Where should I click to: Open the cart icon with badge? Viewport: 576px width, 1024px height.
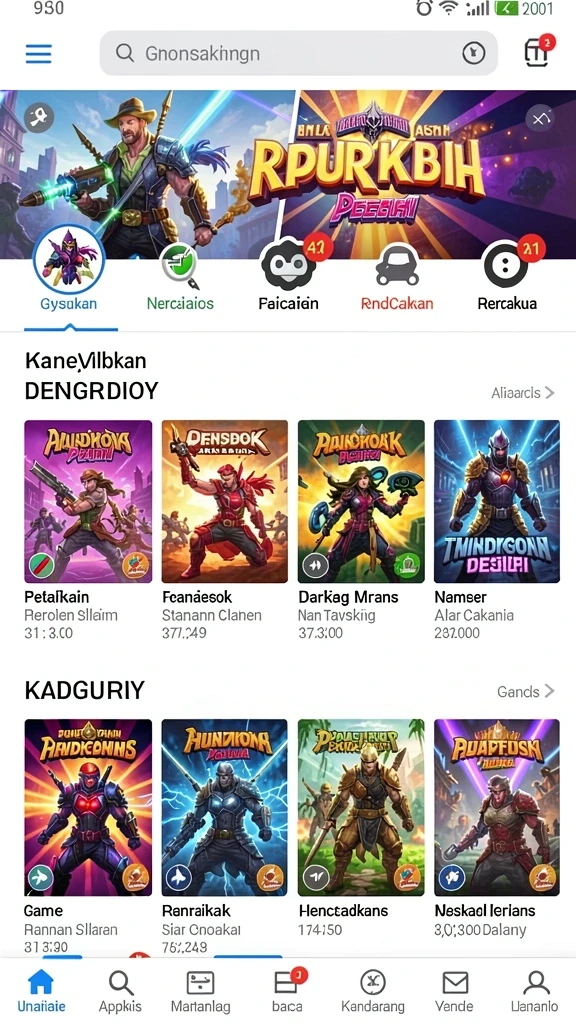tap(538, 51)
